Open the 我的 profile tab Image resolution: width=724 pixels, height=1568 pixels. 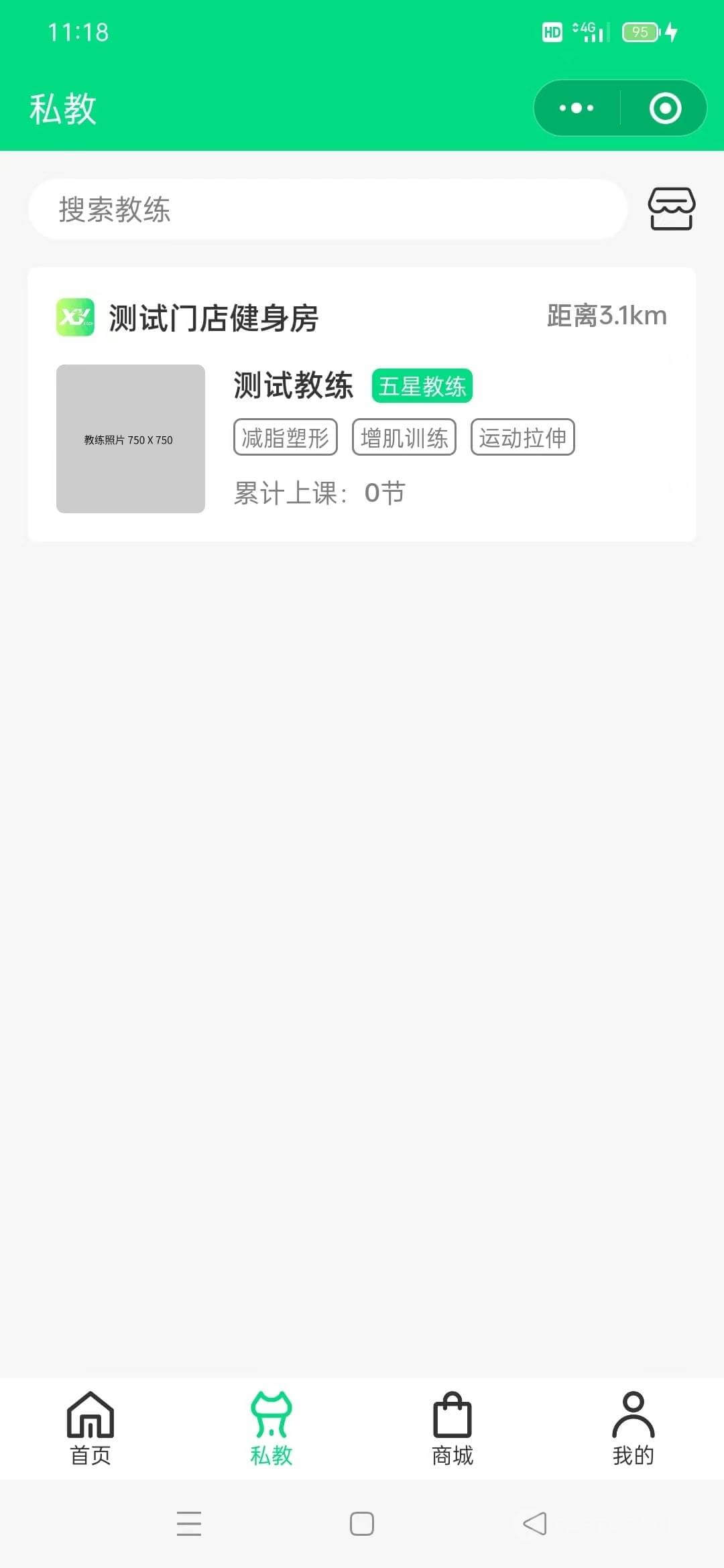point(633,1428)
